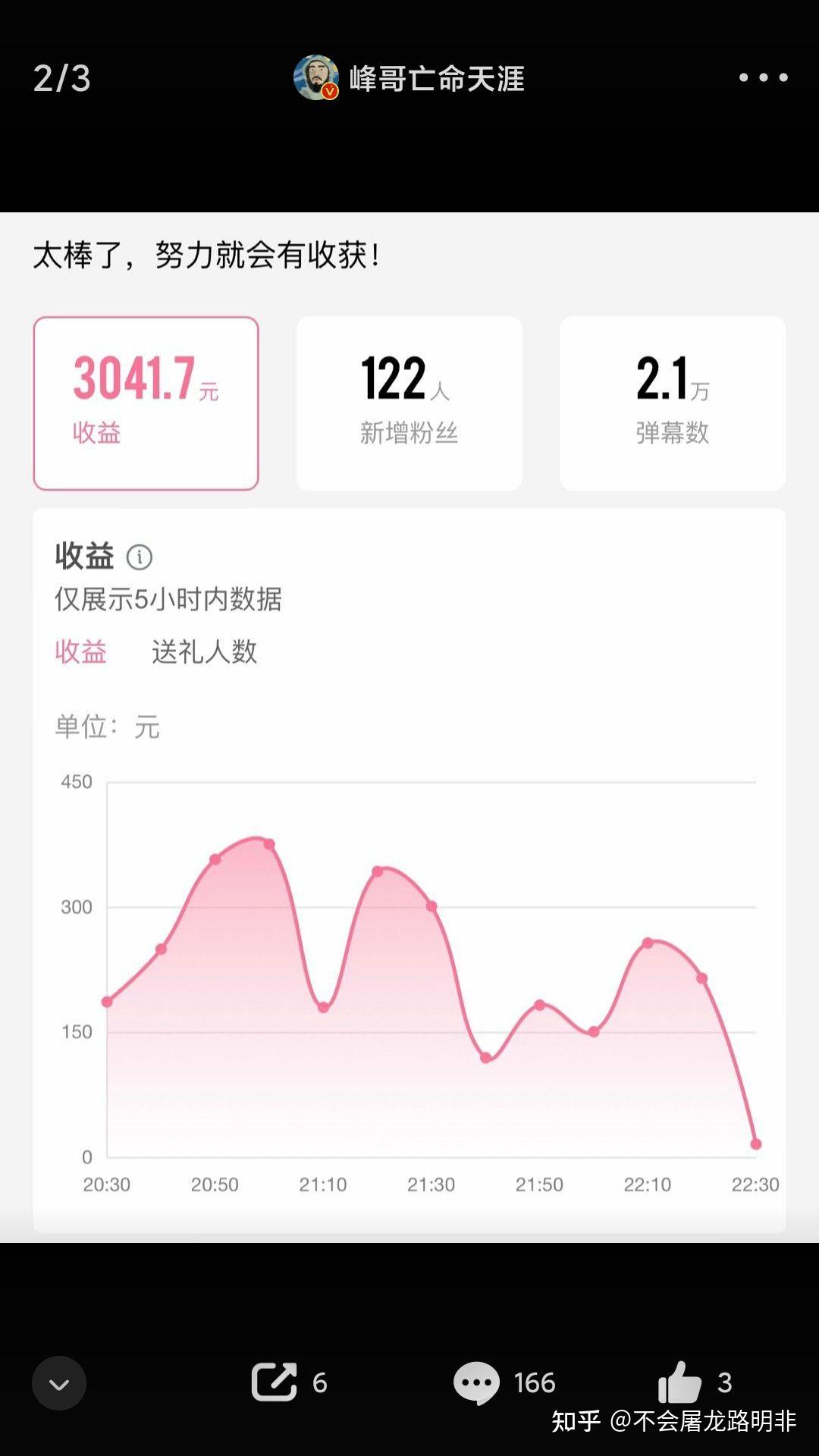
Task: Open the three-dot overflow menu
Action: tap(763, 77)
